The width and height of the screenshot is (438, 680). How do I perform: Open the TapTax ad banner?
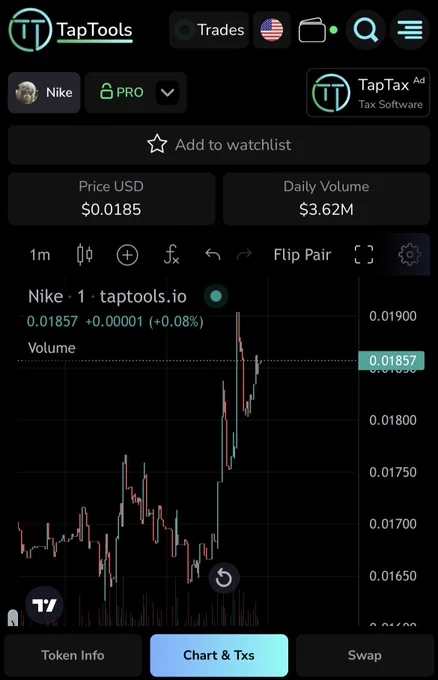point(368,92)
